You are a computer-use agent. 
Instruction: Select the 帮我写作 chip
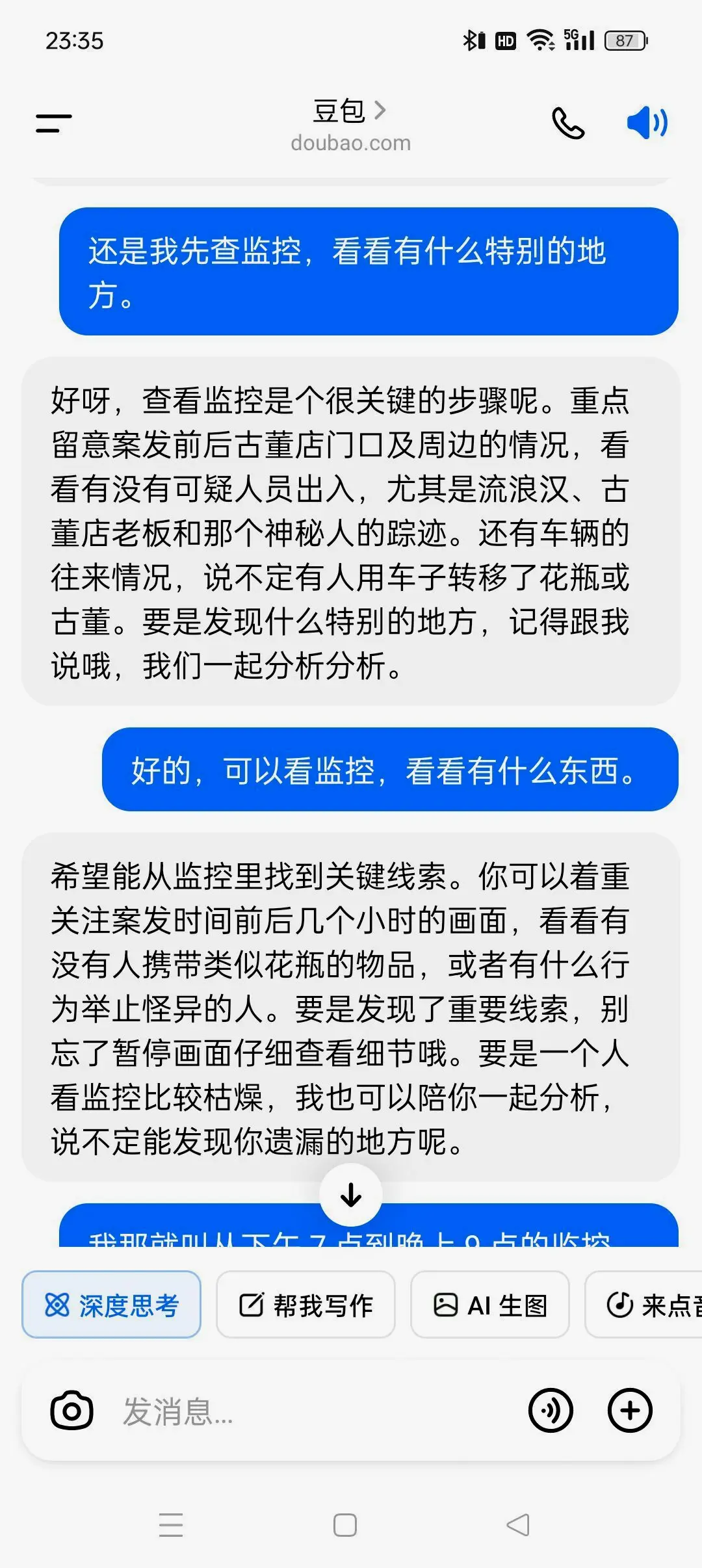tap(305, 1304)
